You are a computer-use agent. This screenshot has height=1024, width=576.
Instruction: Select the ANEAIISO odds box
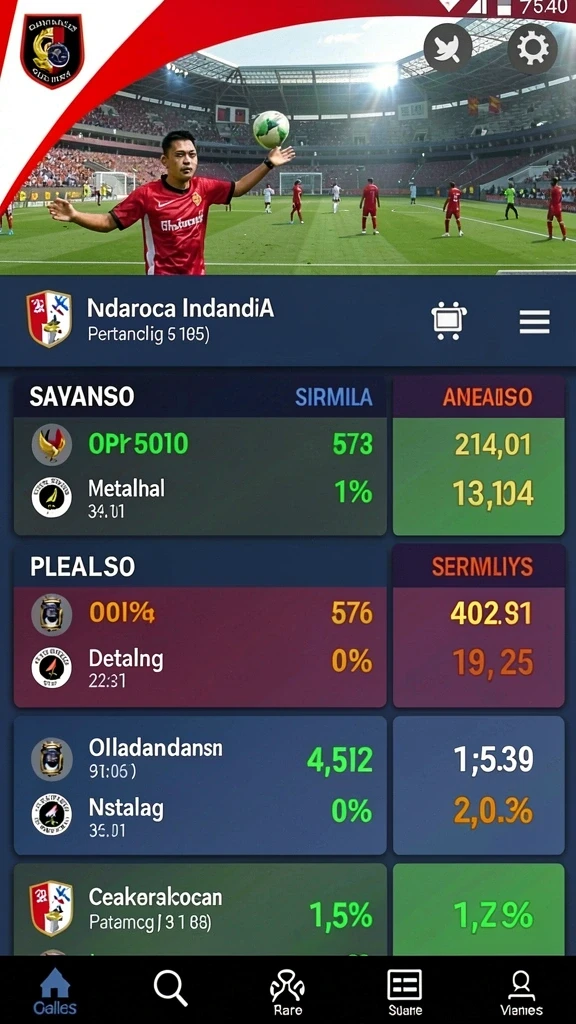coord(479,456)
